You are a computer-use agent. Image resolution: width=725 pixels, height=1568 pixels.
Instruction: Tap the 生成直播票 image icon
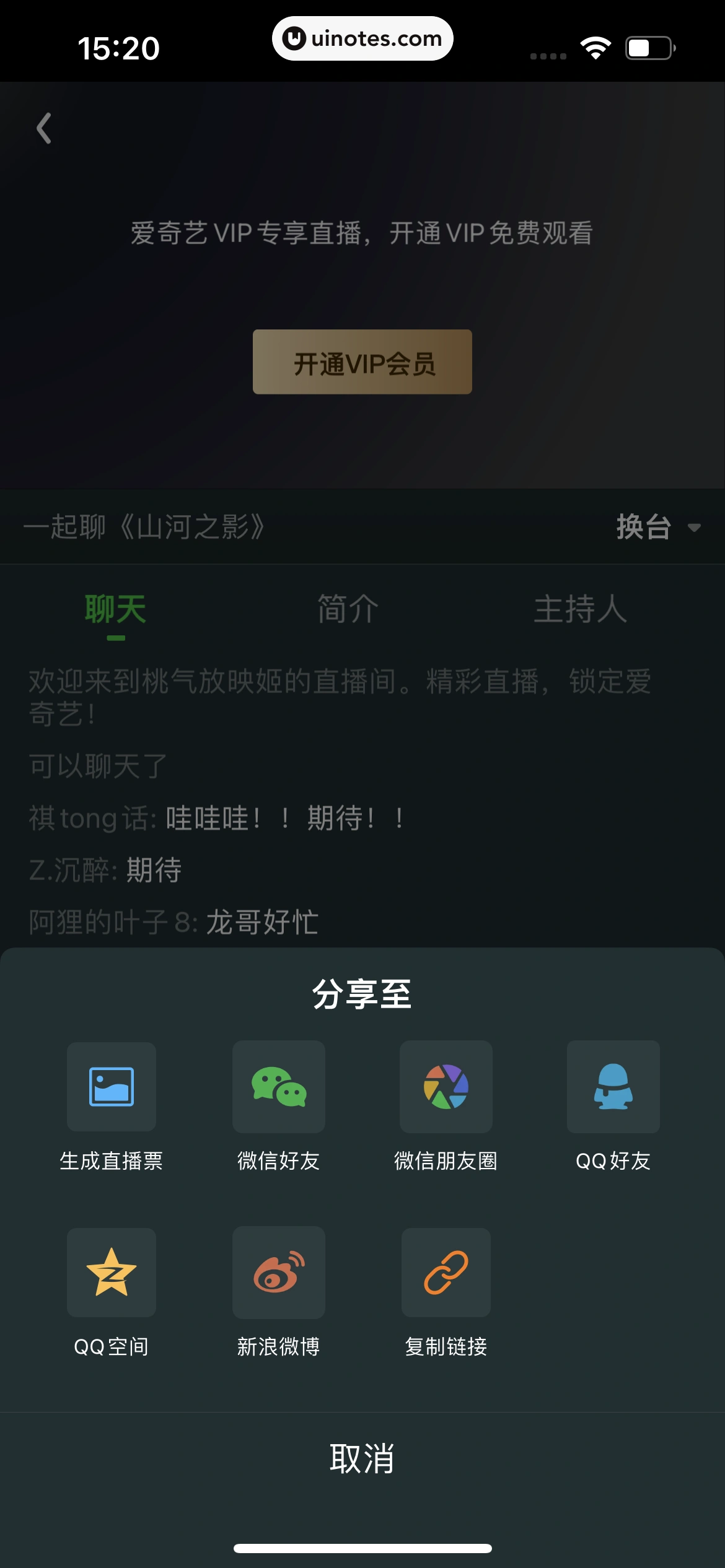pos(112,1087)
